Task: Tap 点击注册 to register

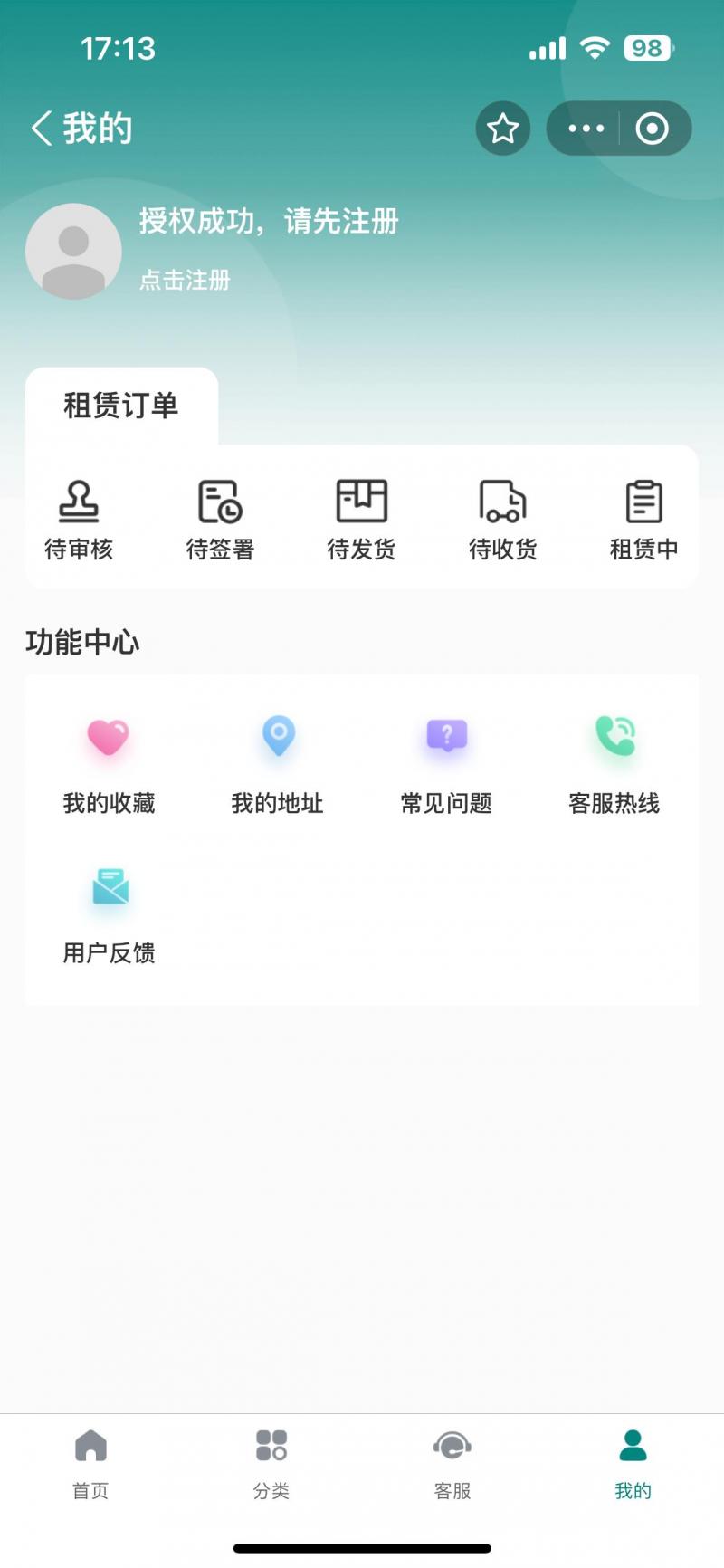Action: pyautogui.click(x=185, y=280)
